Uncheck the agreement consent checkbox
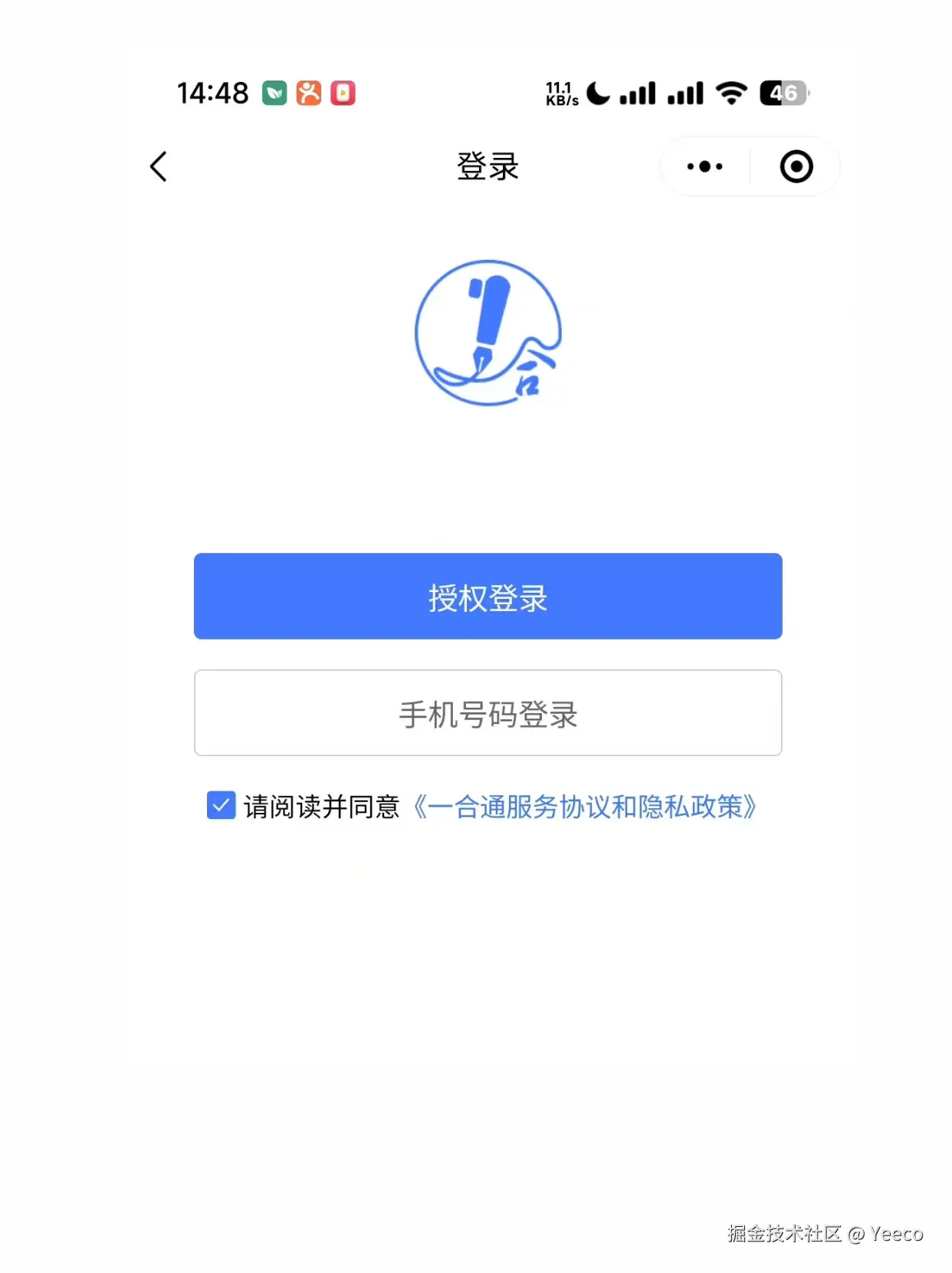This screenshot has height=1273, width=952. [219, 806]
